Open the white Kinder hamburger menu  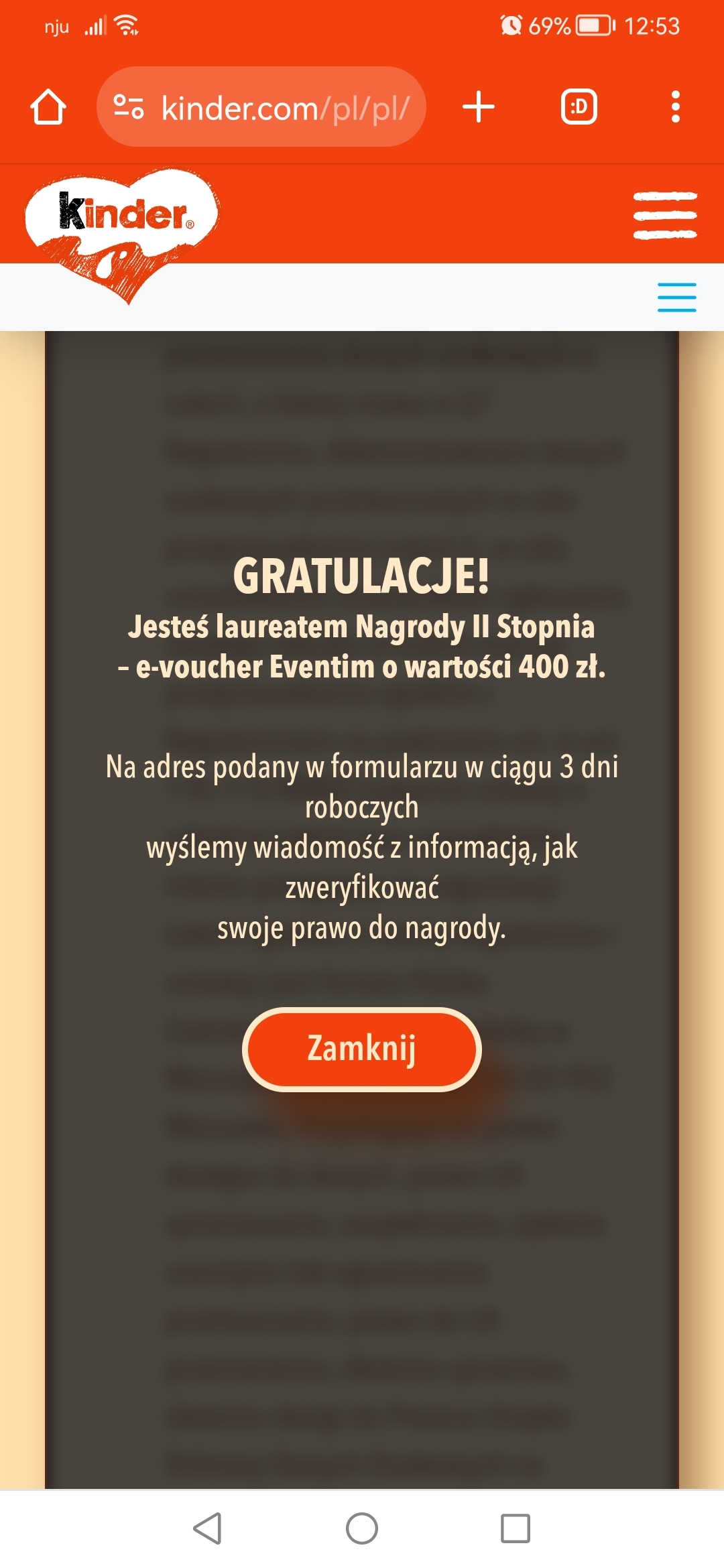point(665,215)
